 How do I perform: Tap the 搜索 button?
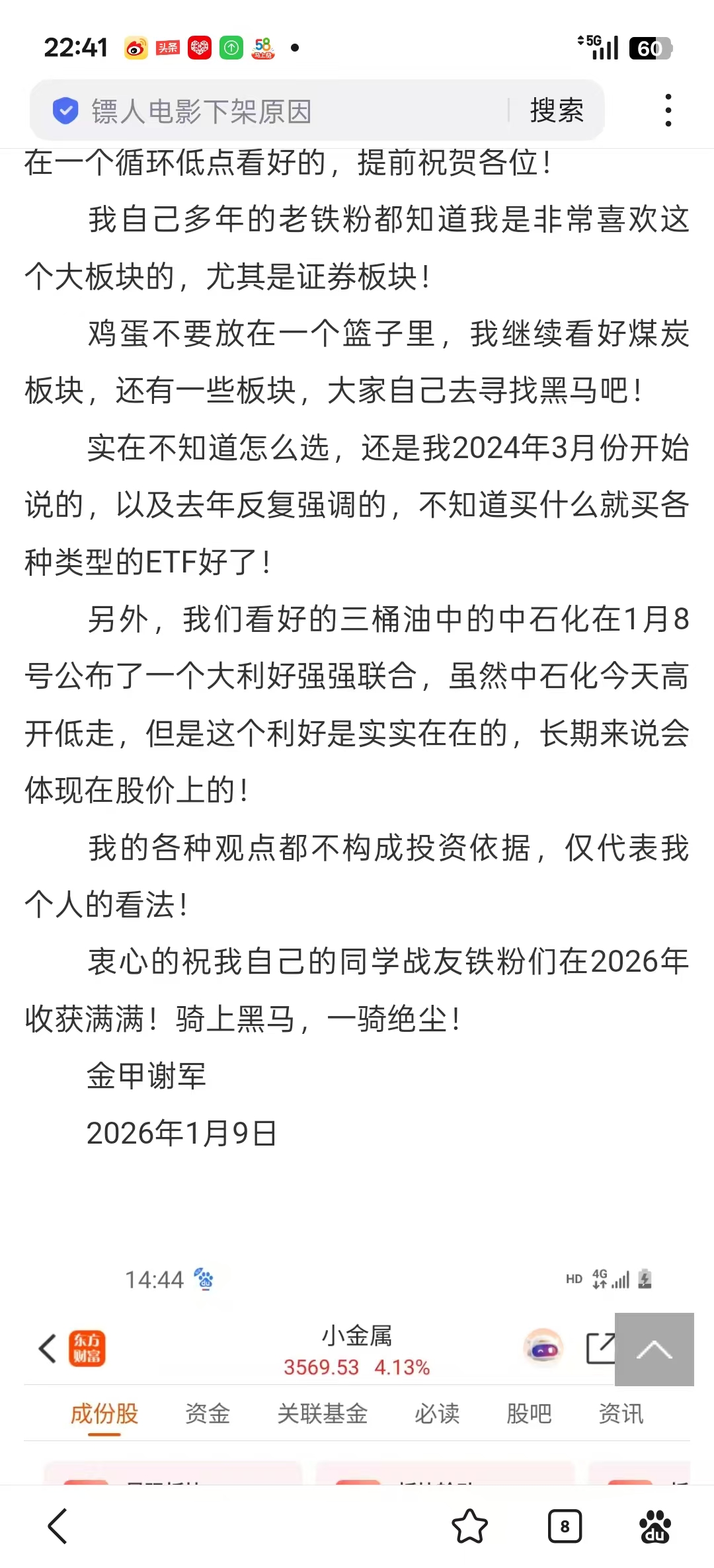pyautogui.click(x=557, y=110)
